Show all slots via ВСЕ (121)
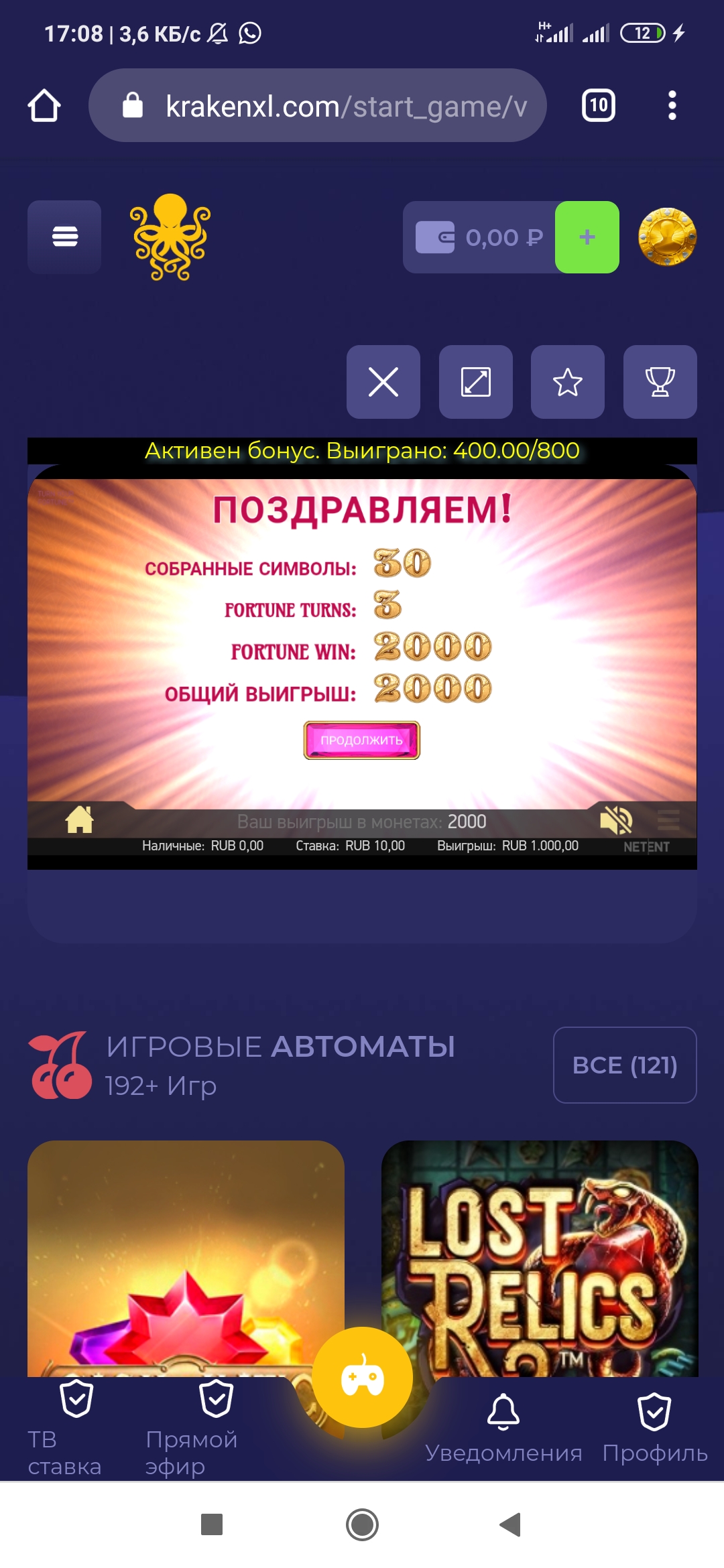This screenshot has width=724, height=1568. point(624,1065)
